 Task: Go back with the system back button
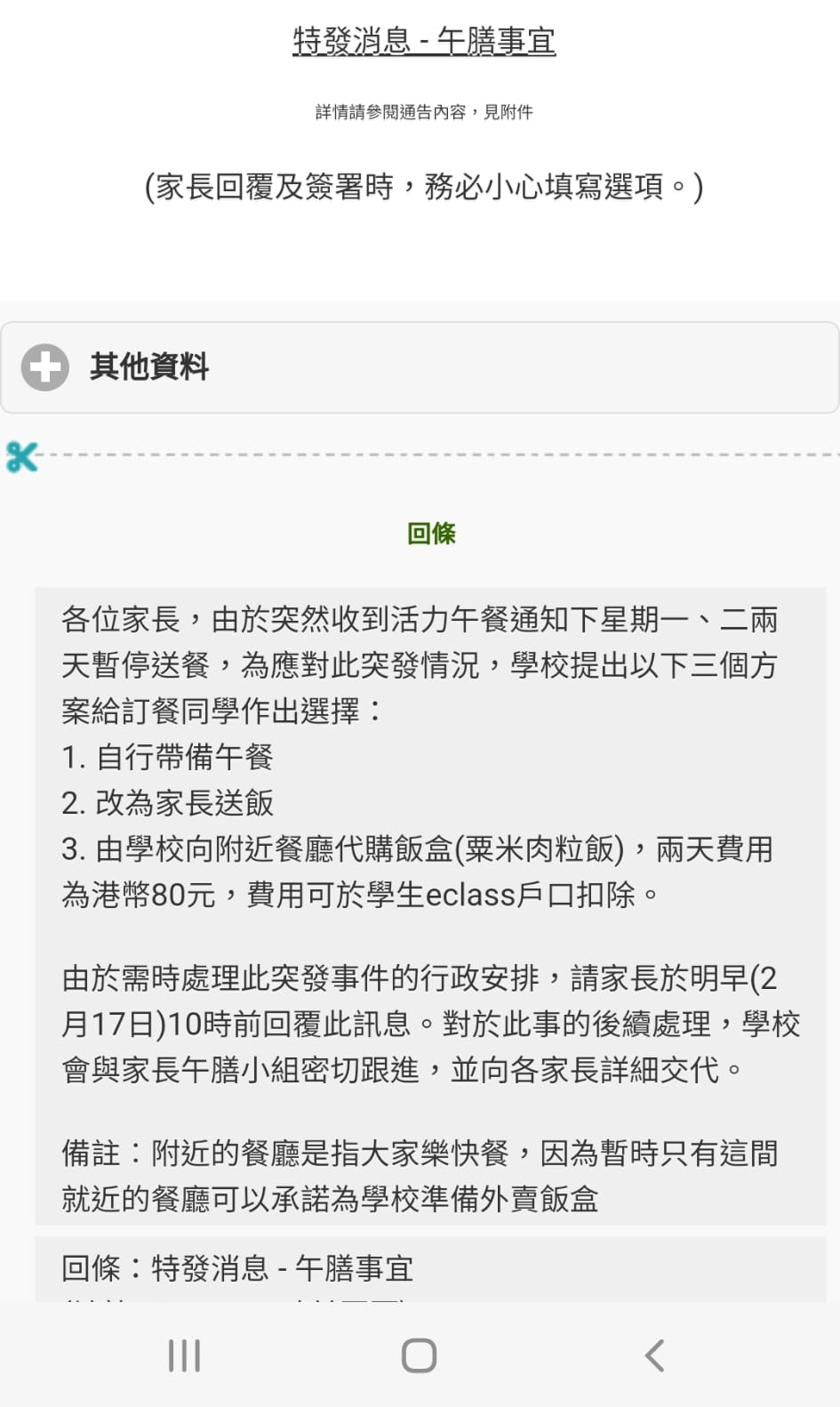pyautogui.click(x=654, y=1355)
